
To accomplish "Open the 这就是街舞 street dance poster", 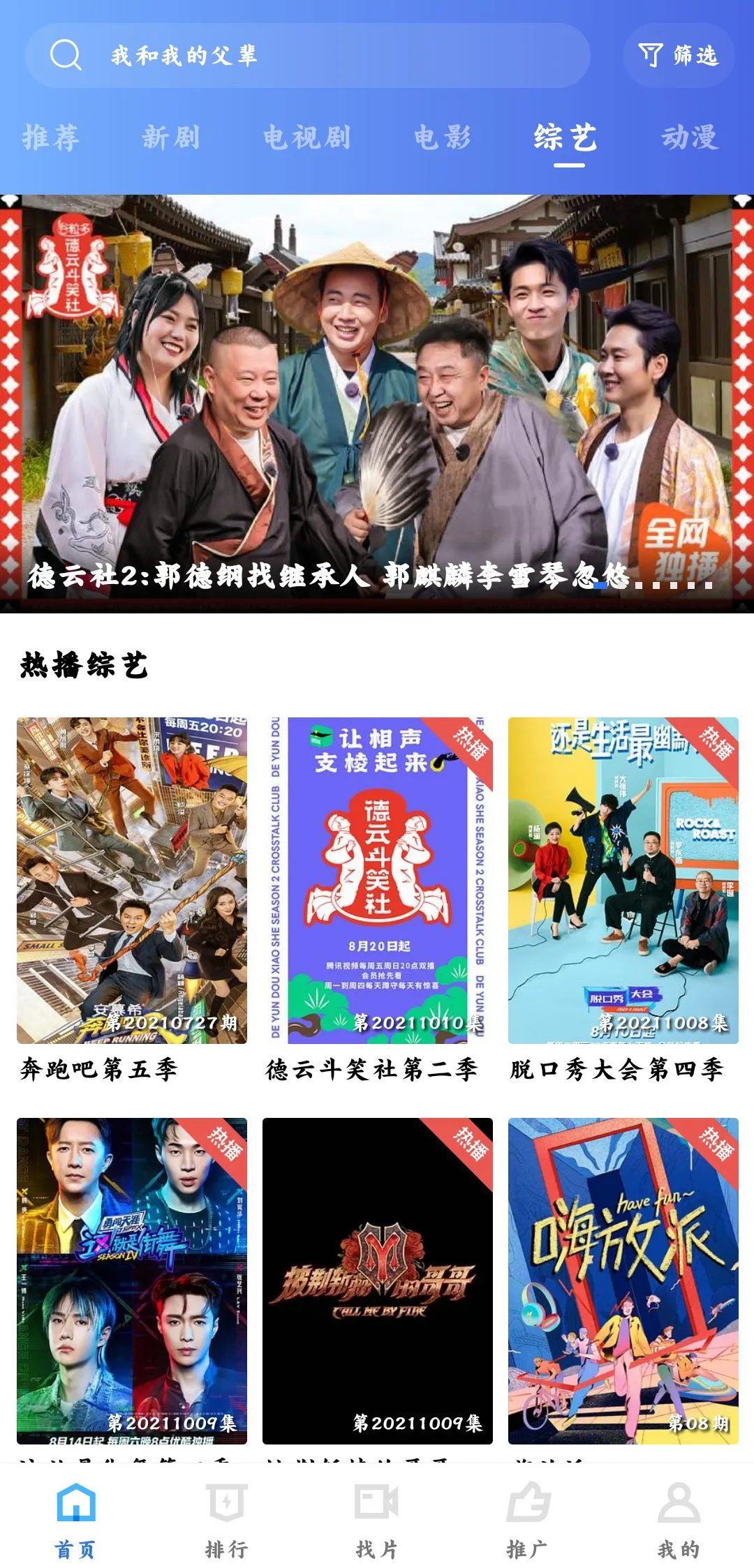I will (x=132, y=1280).
